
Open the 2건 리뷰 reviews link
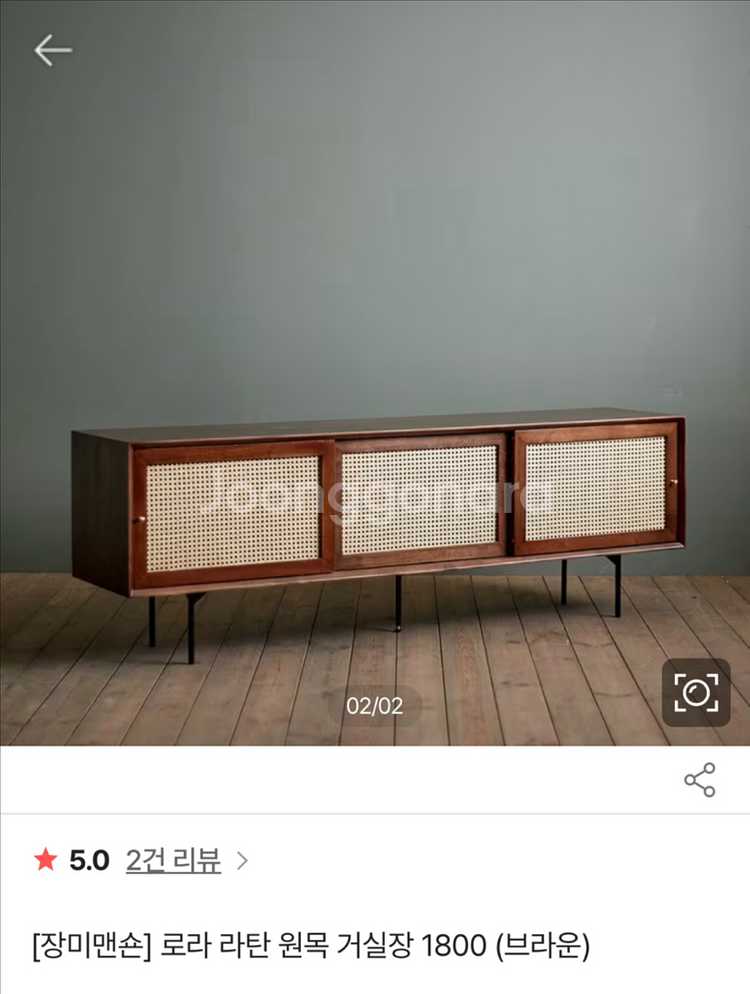pyautogui.click(x=173, y=860)
